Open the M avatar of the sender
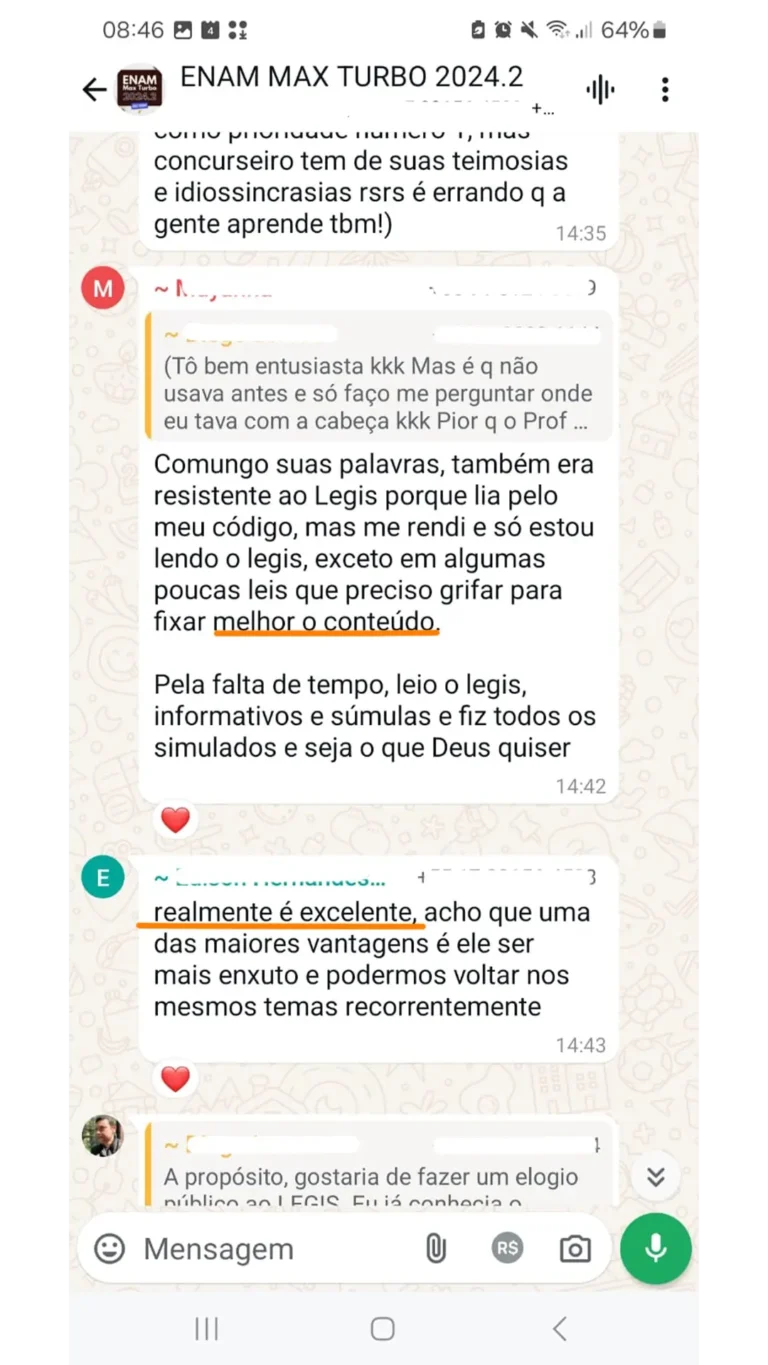 pos(103,289)
